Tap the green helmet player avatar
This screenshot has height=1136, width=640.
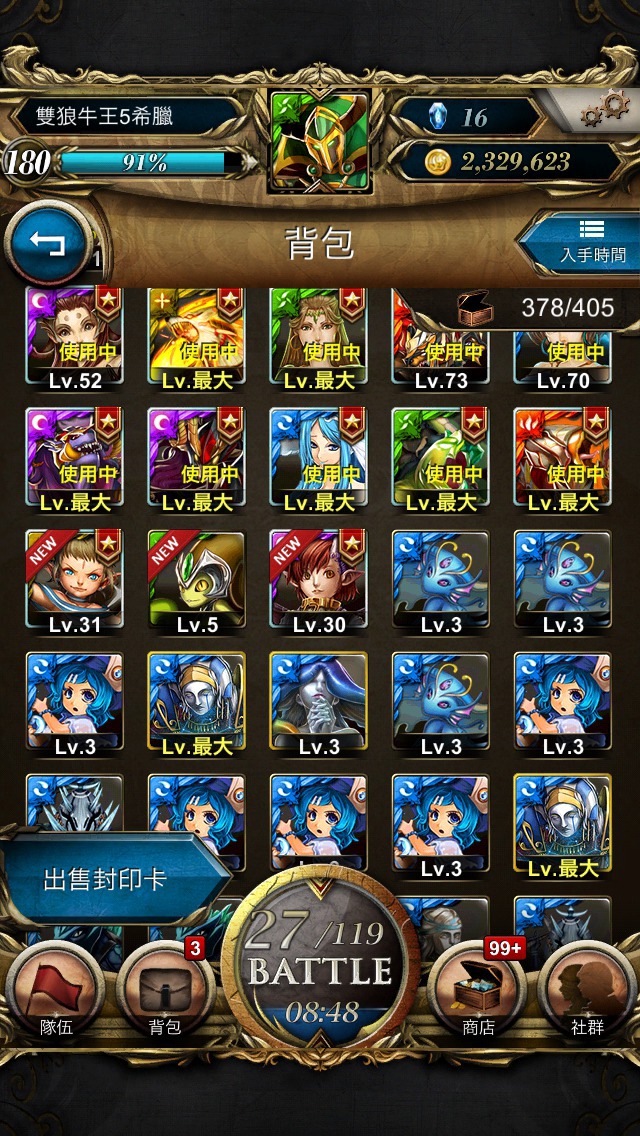[x=320, y=141]
